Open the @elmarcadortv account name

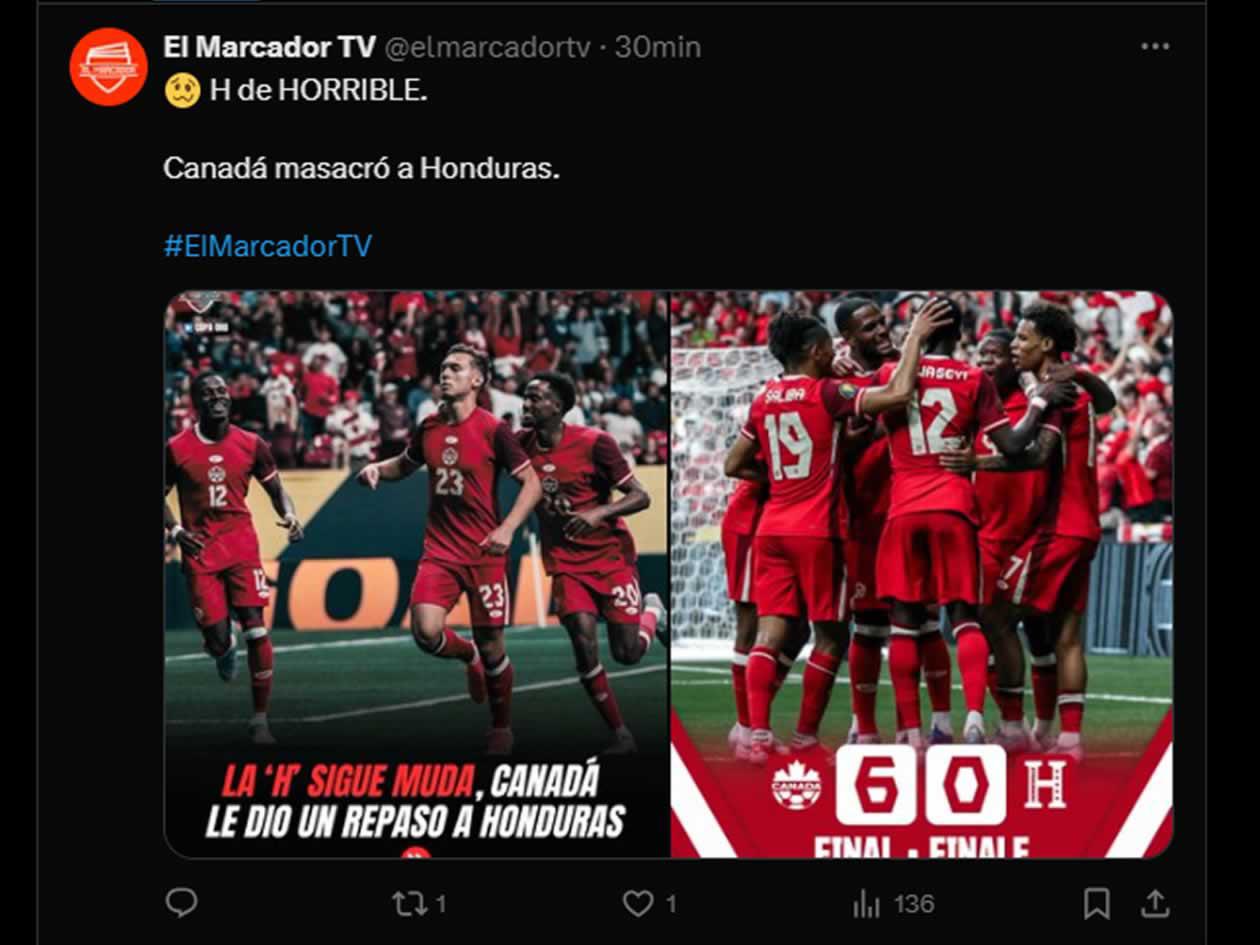pos(488,46)
